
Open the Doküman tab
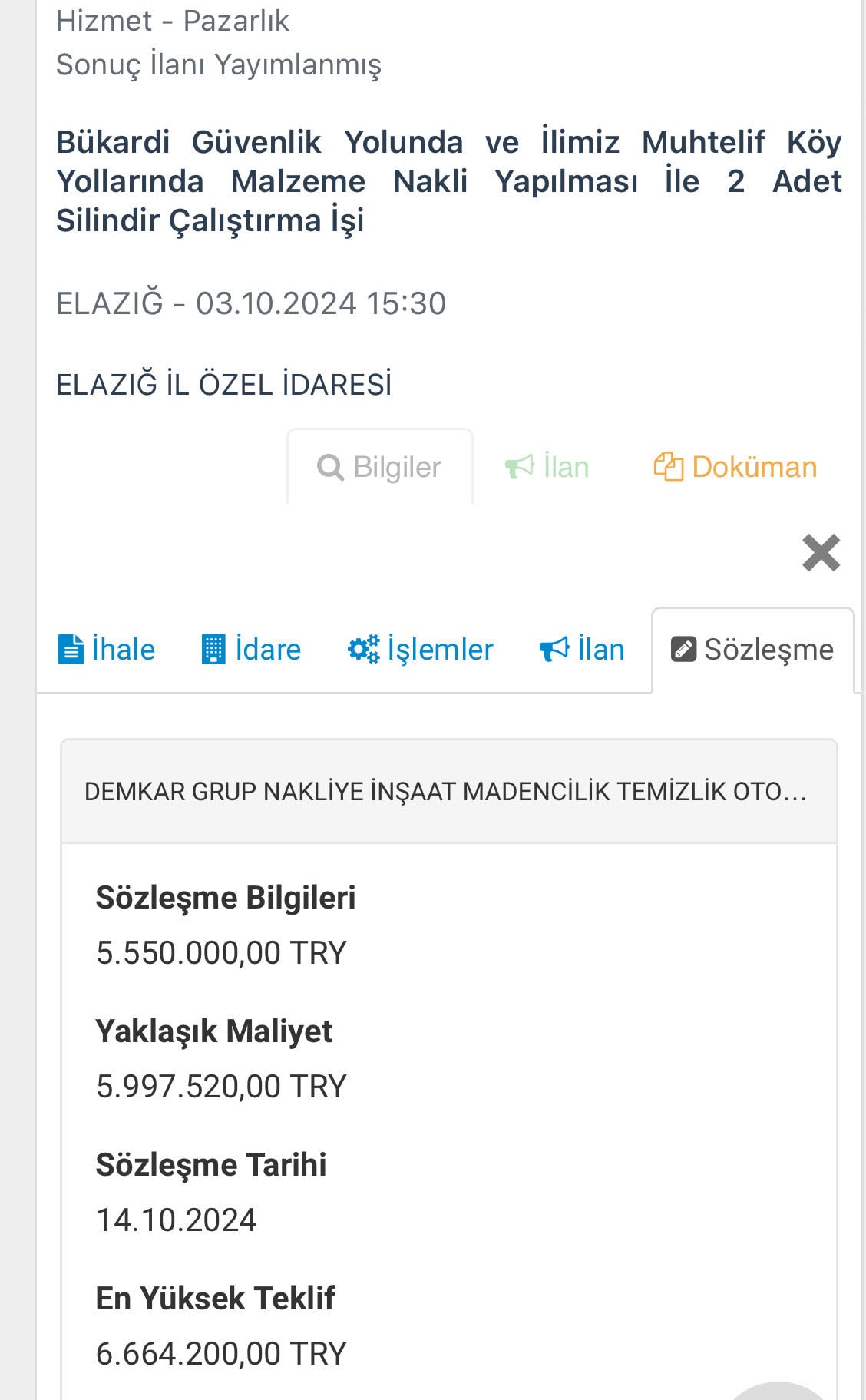pos(735,467)
